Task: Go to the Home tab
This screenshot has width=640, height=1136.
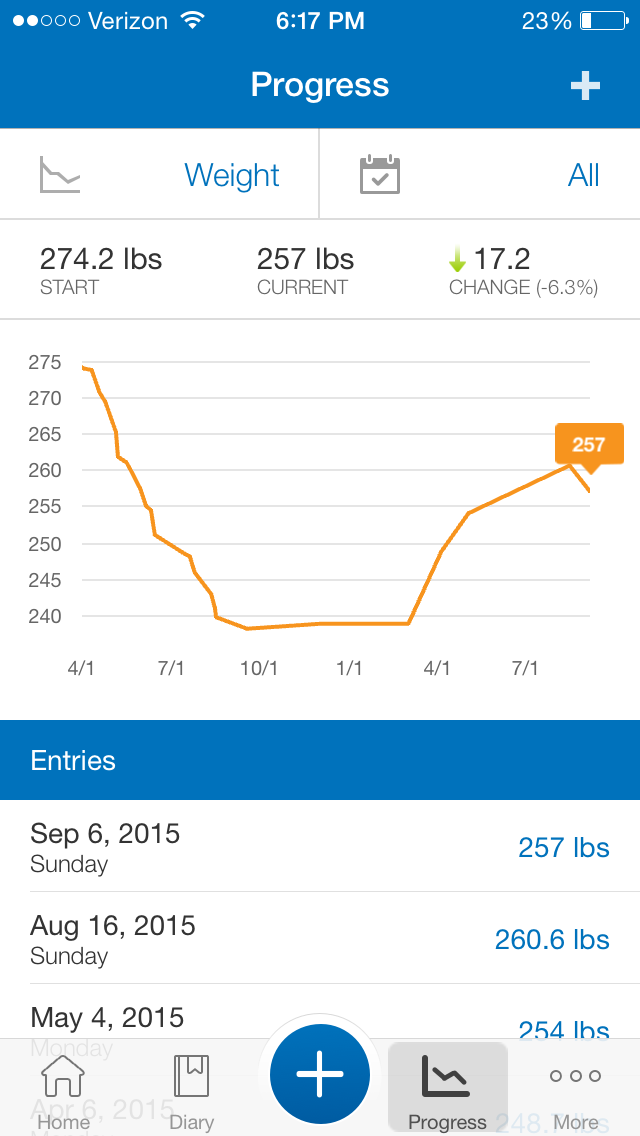Action: click(63, 1090)
